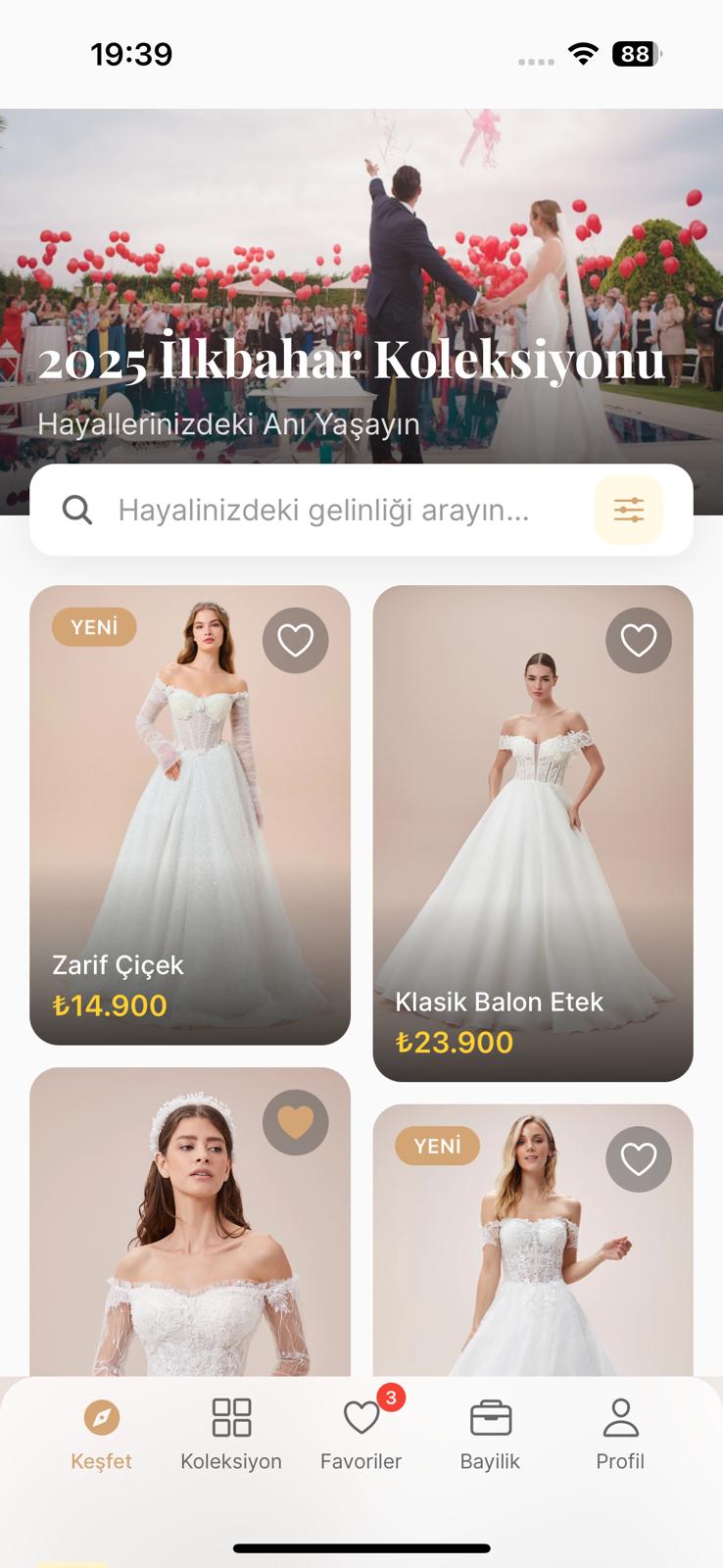
Task: Click the magnifying glass search icon
Action: tap(78, 510)
